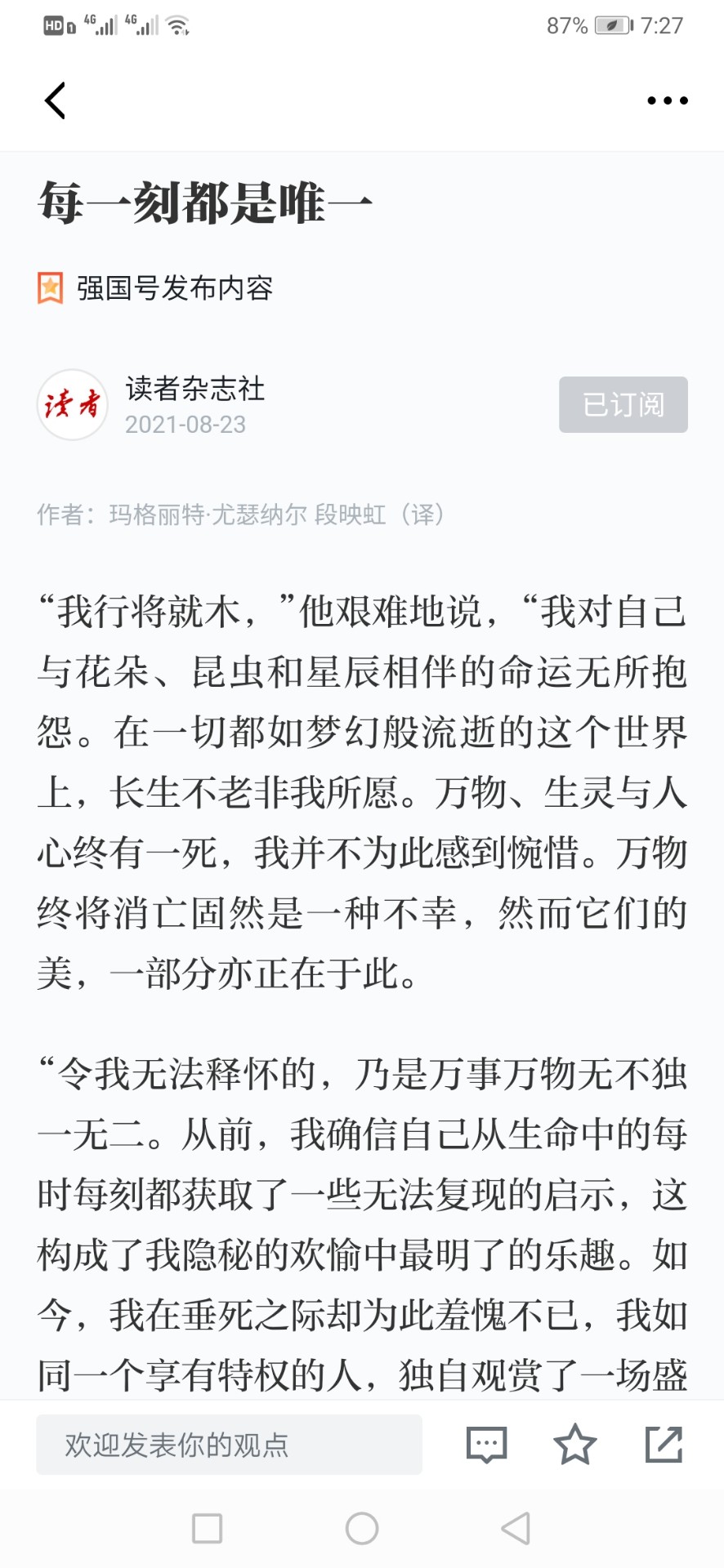Screen dimensions: 724x1568
Task: Favorite this article with the star icon
Action: click(575, 1445)
